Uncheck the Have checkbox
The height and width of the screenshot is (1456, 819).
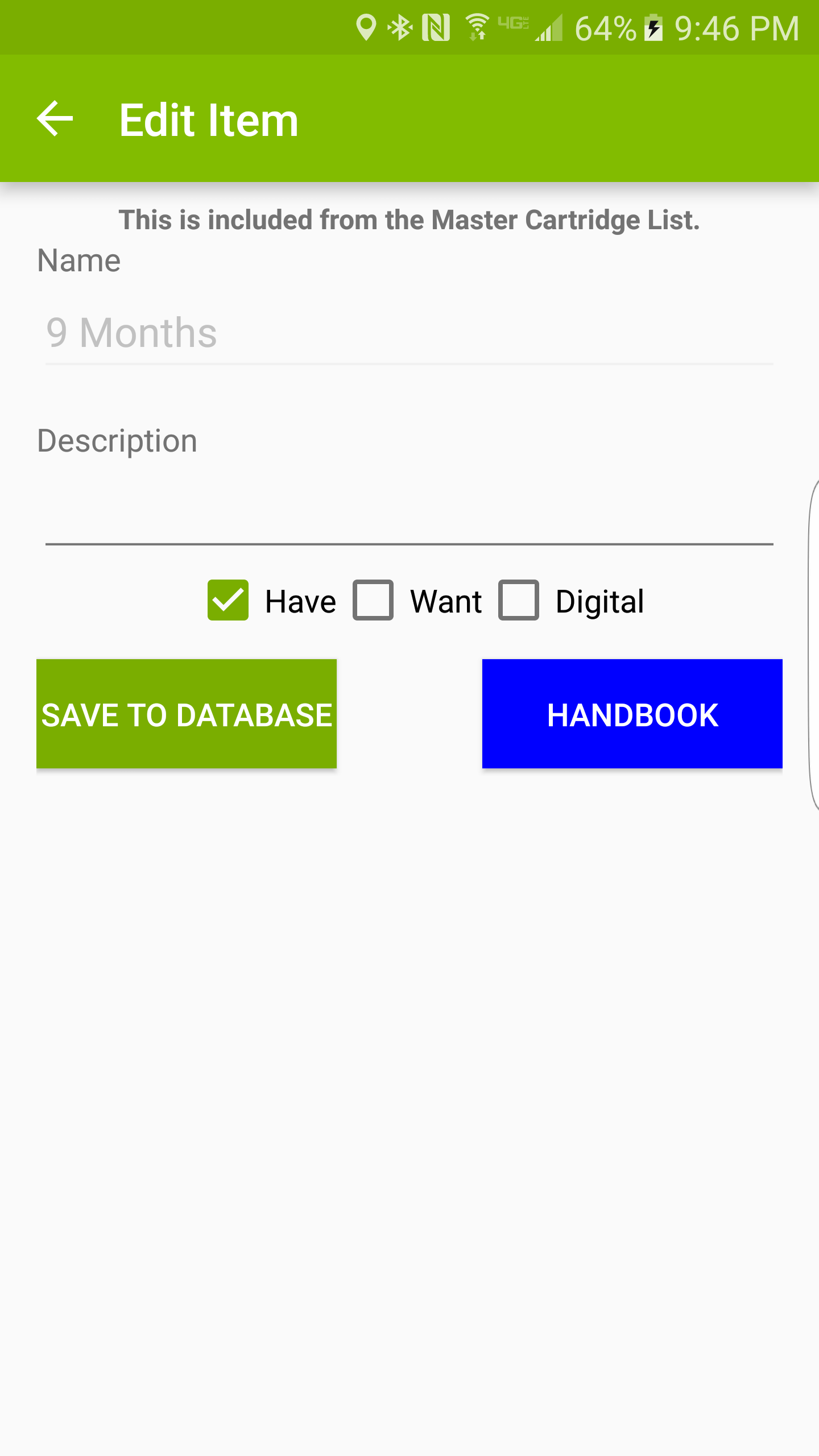pyautogui.click(x=228, y=601)
